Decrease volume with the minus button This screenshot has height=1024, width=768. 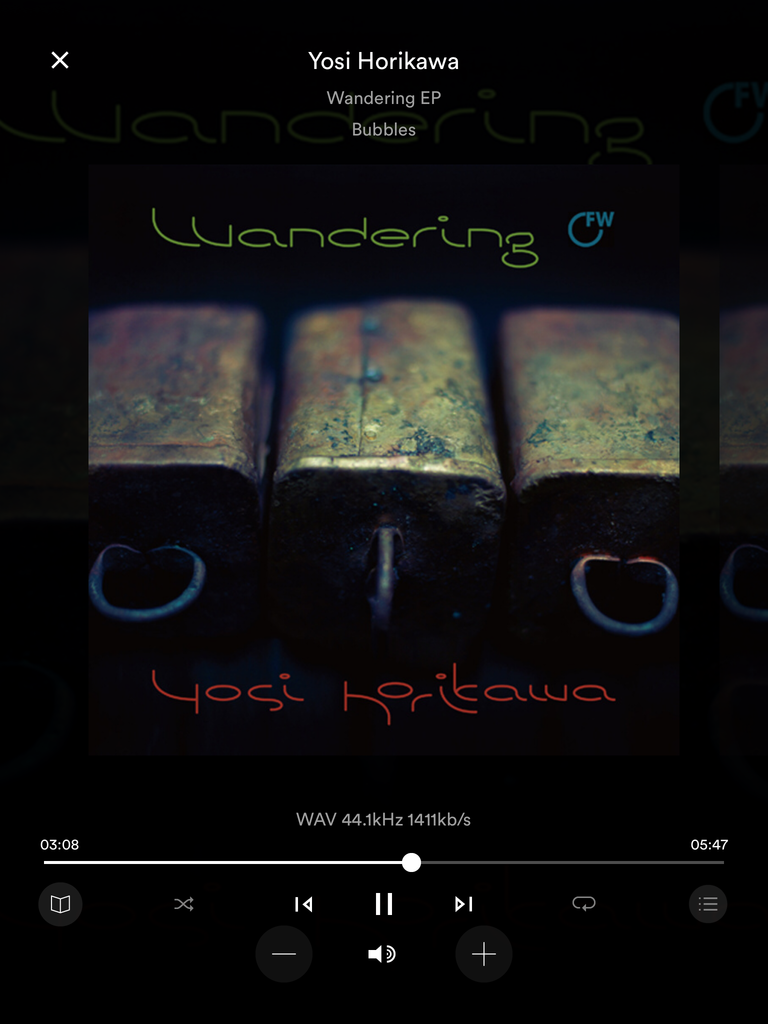point(284,954)
